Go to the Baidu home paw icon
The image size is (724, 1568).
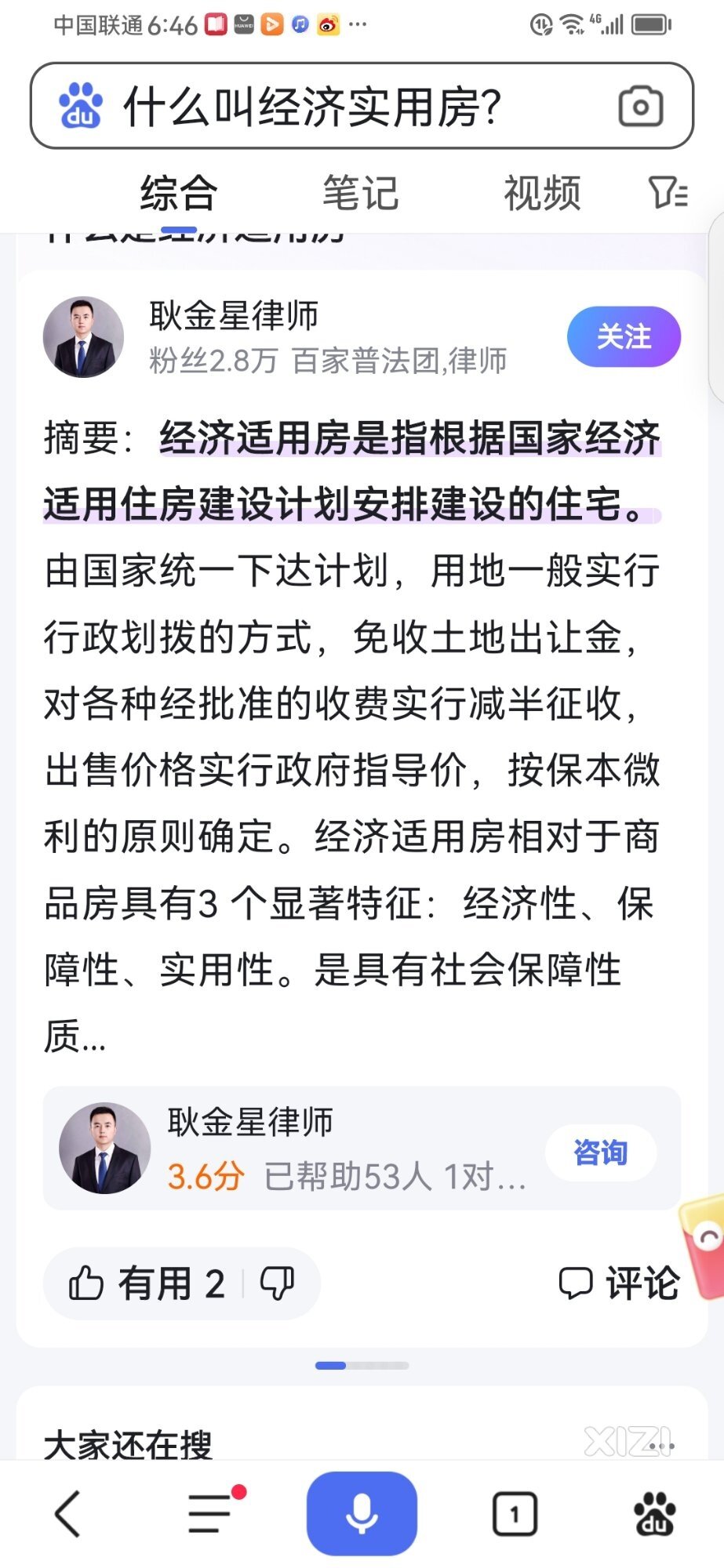click(655, 1513)
